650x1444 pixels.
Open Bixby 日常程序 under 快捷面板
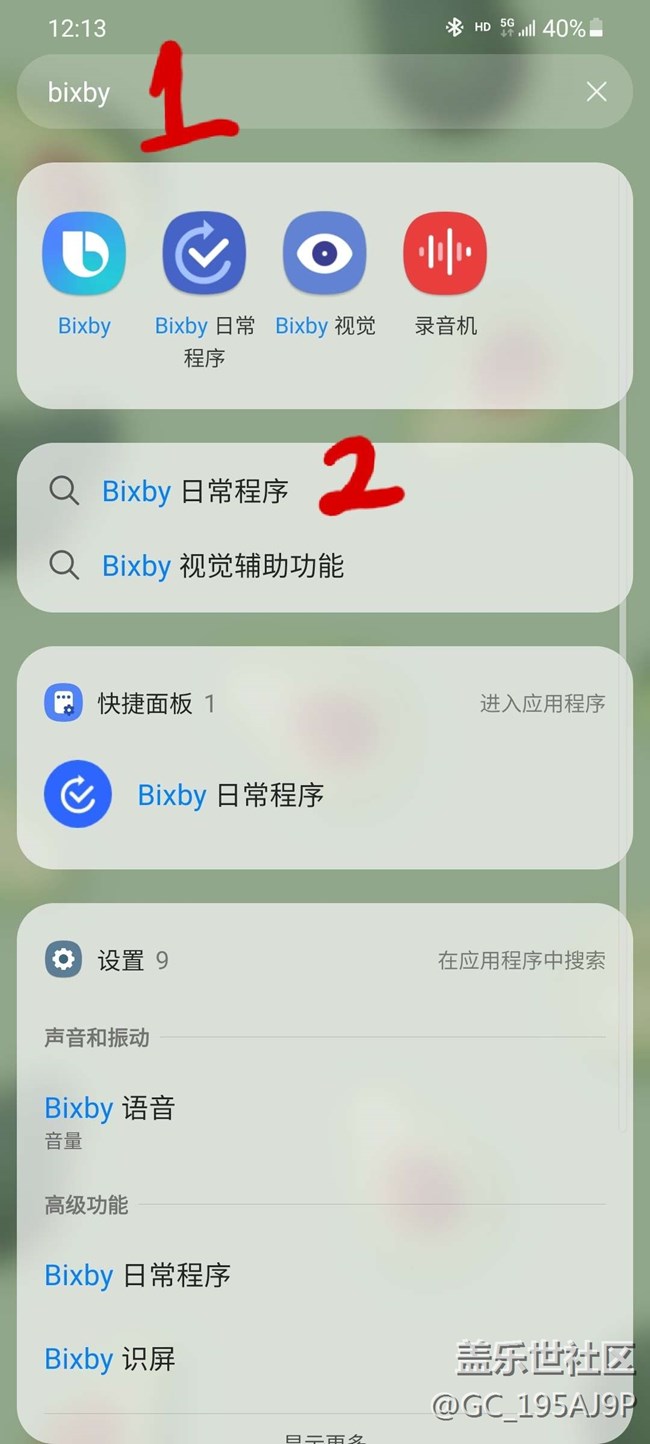[230, 795]
